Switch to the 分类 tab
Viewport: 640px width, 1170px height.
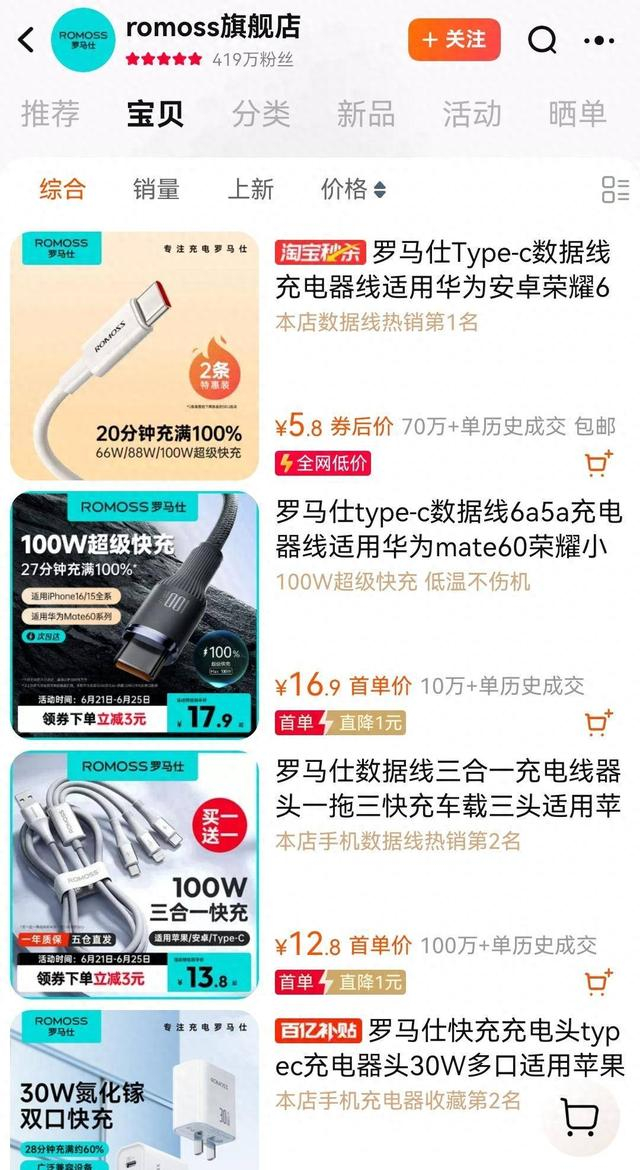coord(260,114)
